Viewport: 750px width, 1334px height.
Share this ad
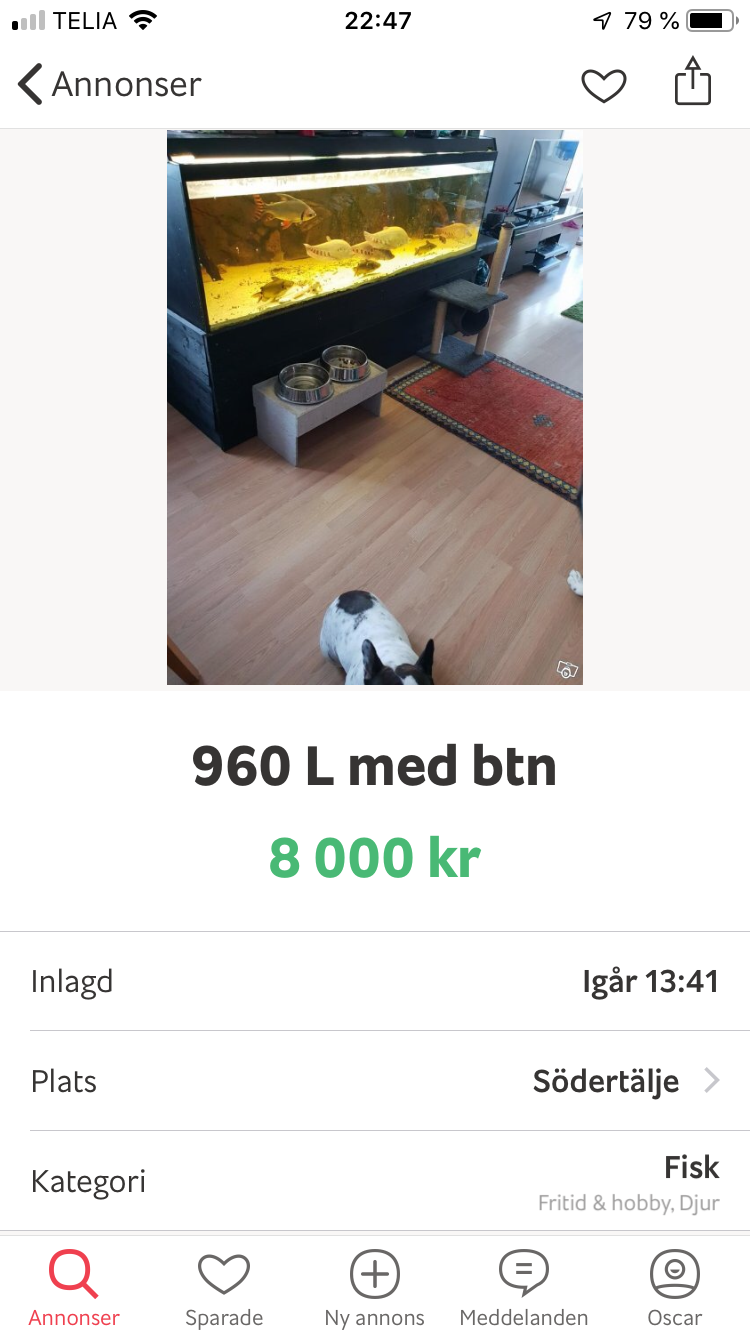click(693, 81)
